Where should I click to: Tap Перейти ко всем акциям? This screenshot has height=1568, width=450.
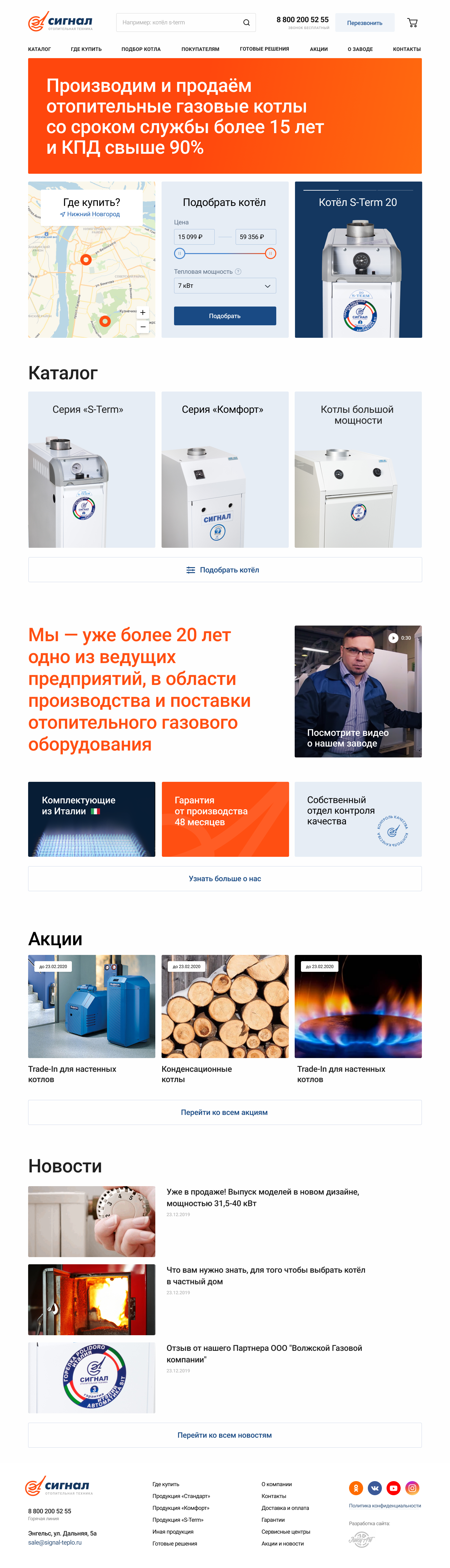tap(225, 1112)
